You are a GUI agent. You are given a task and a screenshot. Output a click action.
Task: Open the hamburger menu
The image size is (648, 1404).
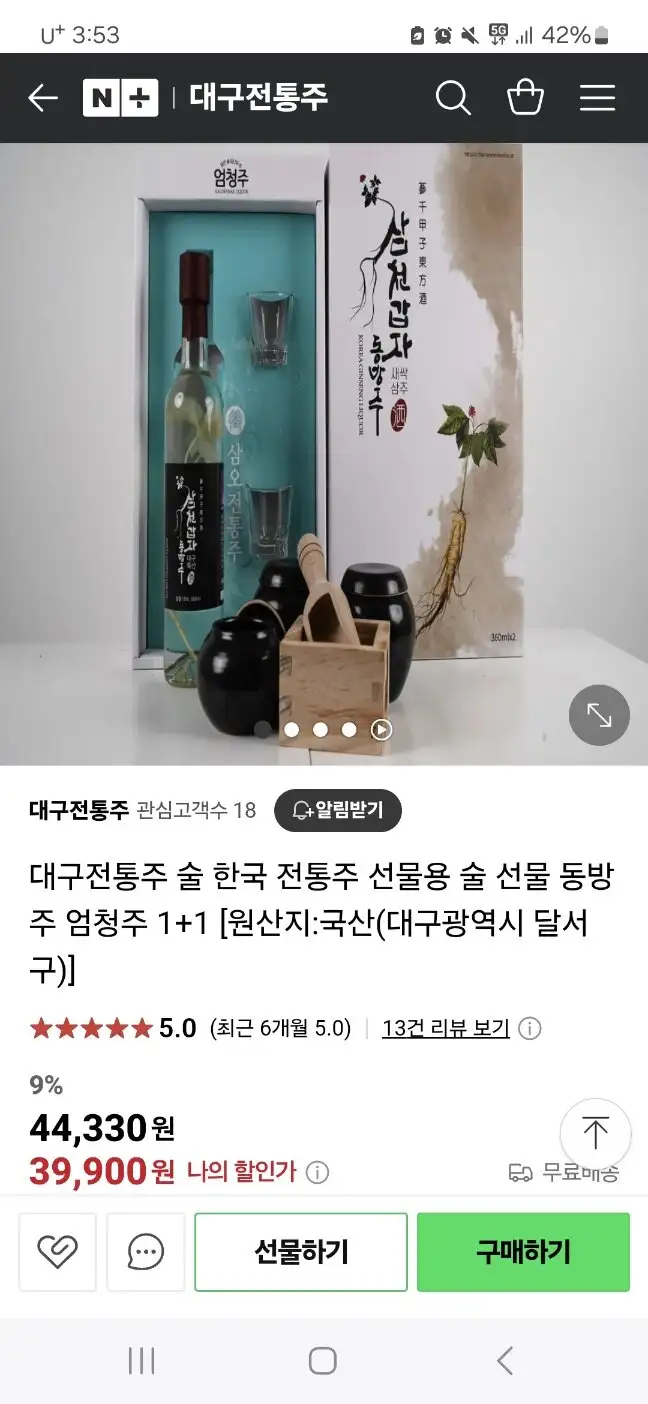597,98
